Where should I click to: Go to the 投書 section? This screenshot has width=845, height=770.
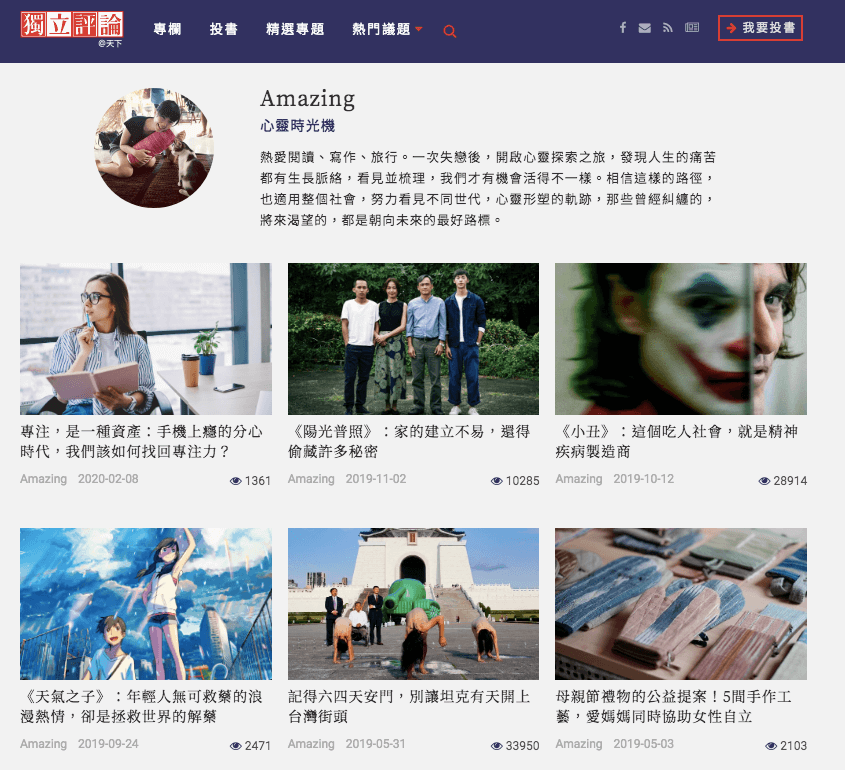[x=223, y=30]
